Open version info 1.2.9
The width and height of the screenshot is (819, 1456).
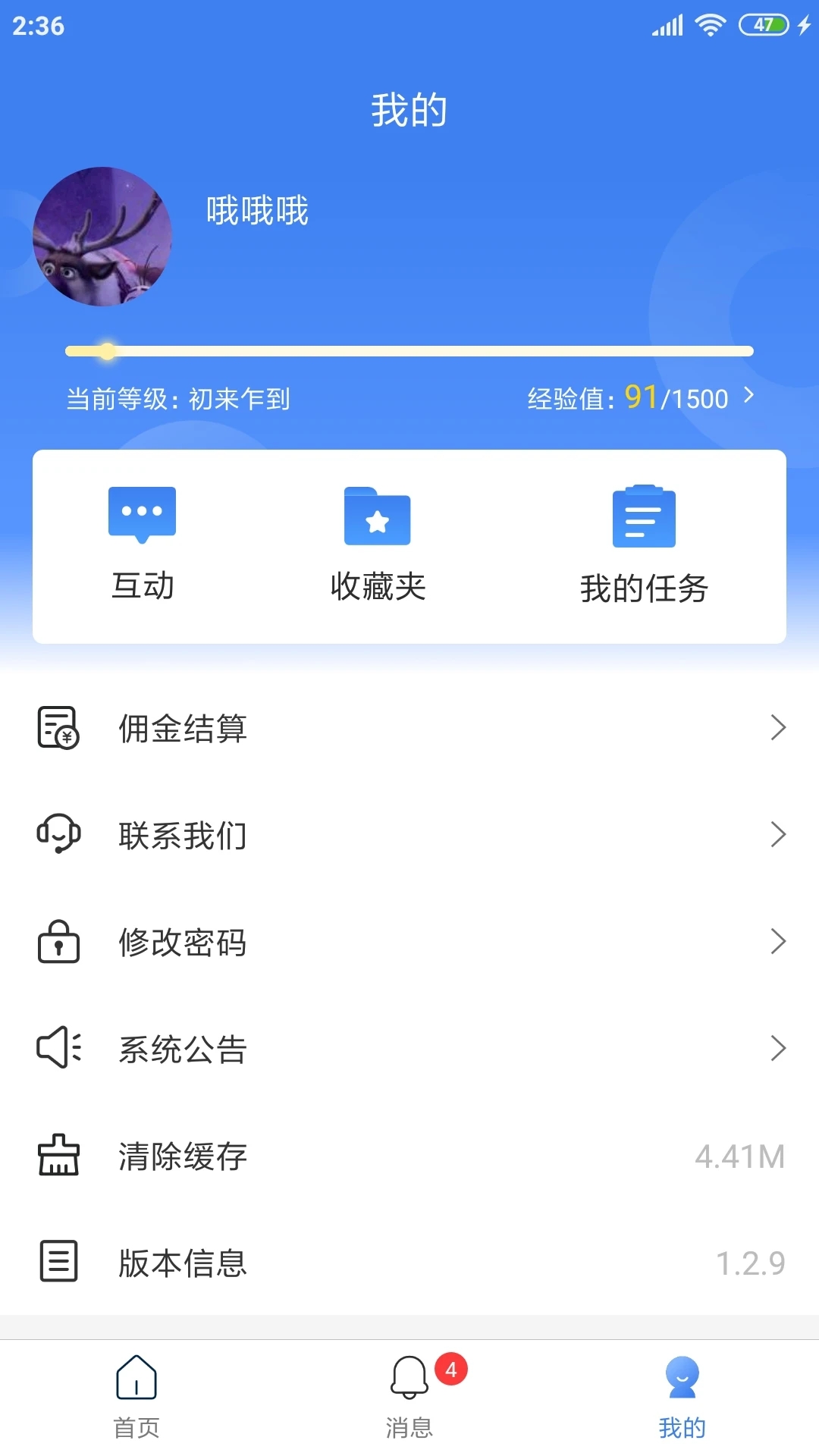tap(409, 1262)
